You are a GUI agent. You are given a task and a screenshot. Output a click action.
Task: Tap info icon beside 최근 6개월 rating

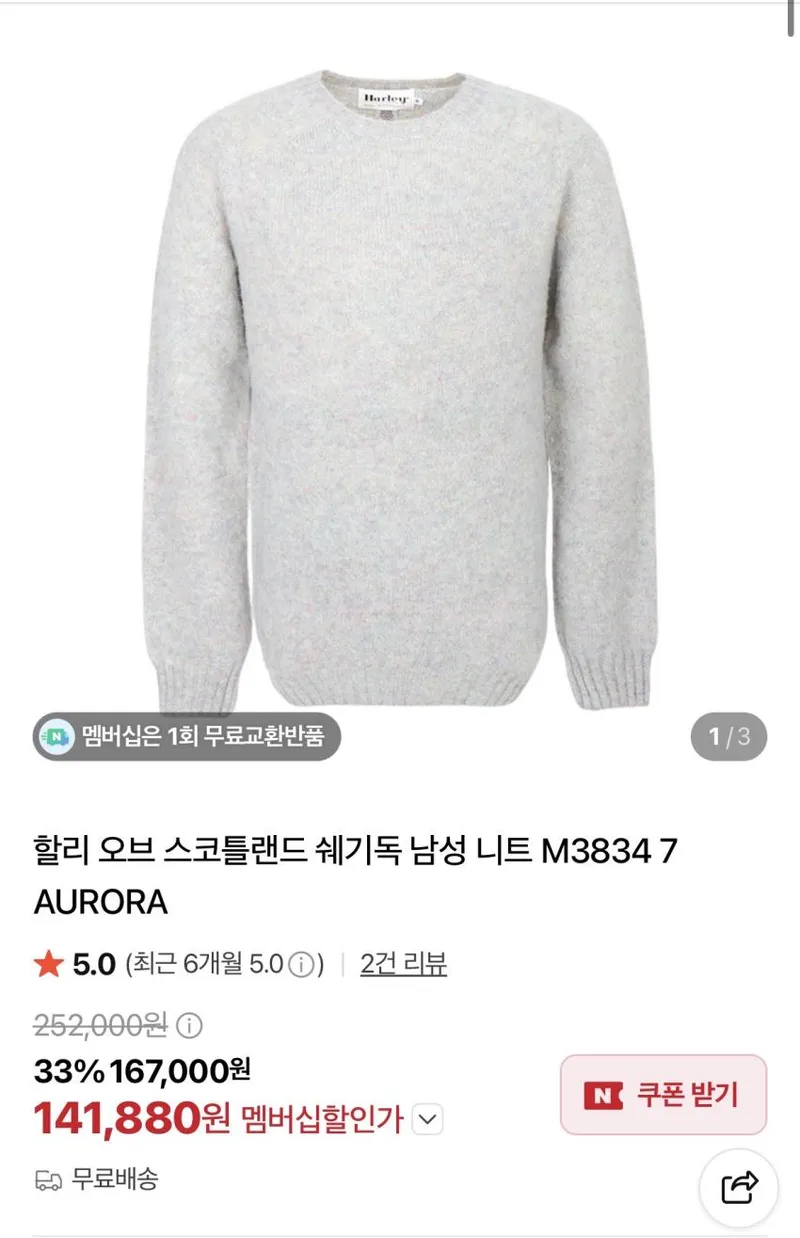click(x=302, y=965)
